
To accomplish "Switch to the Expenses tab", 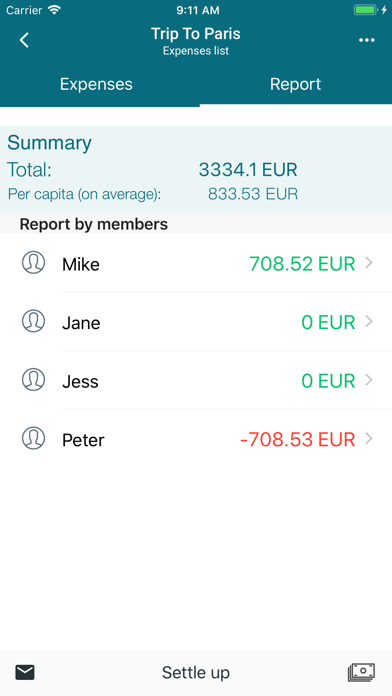I will (x=96, y=84).
